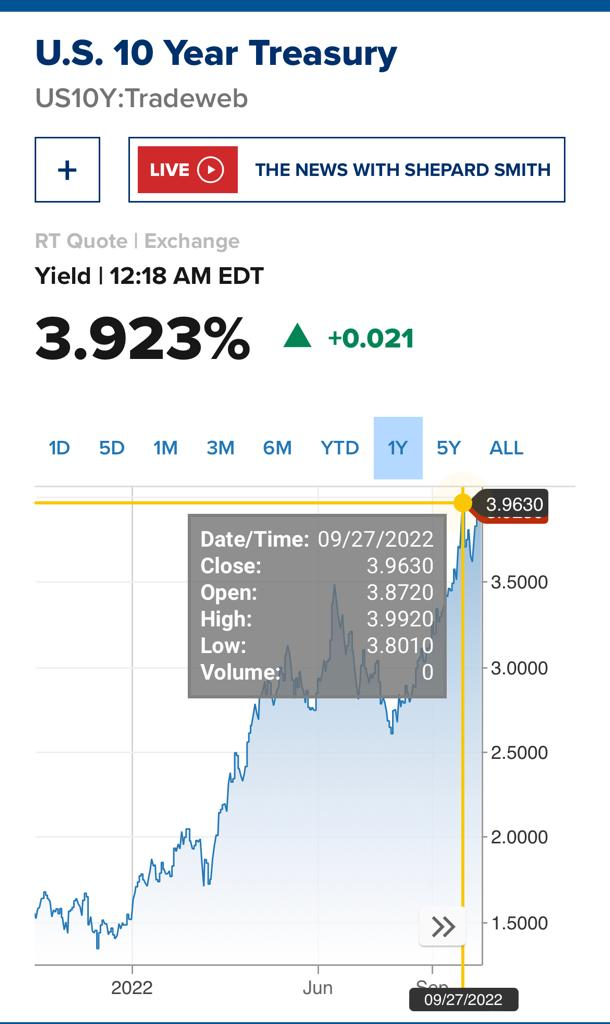Switch chart to 5Y range
Image resolution: width=610 pixels, height=1024 pixels.
(449, 448)
